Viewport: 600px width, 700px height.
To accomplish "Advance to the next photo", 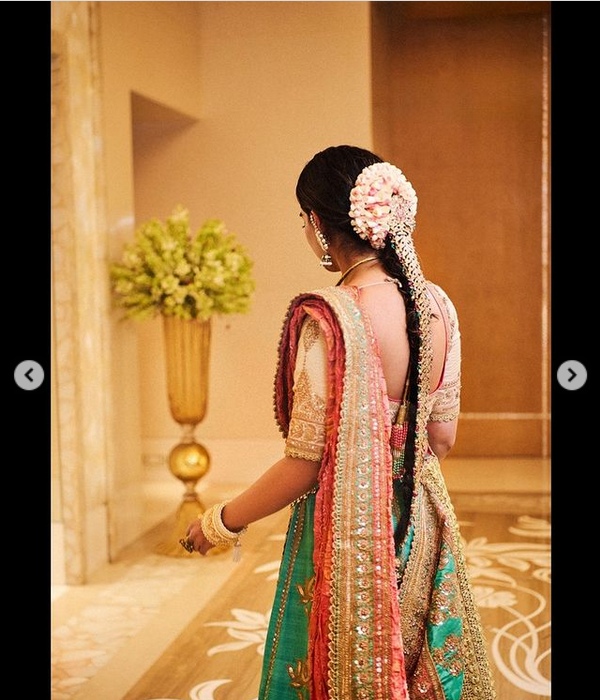I will (571, 375).
